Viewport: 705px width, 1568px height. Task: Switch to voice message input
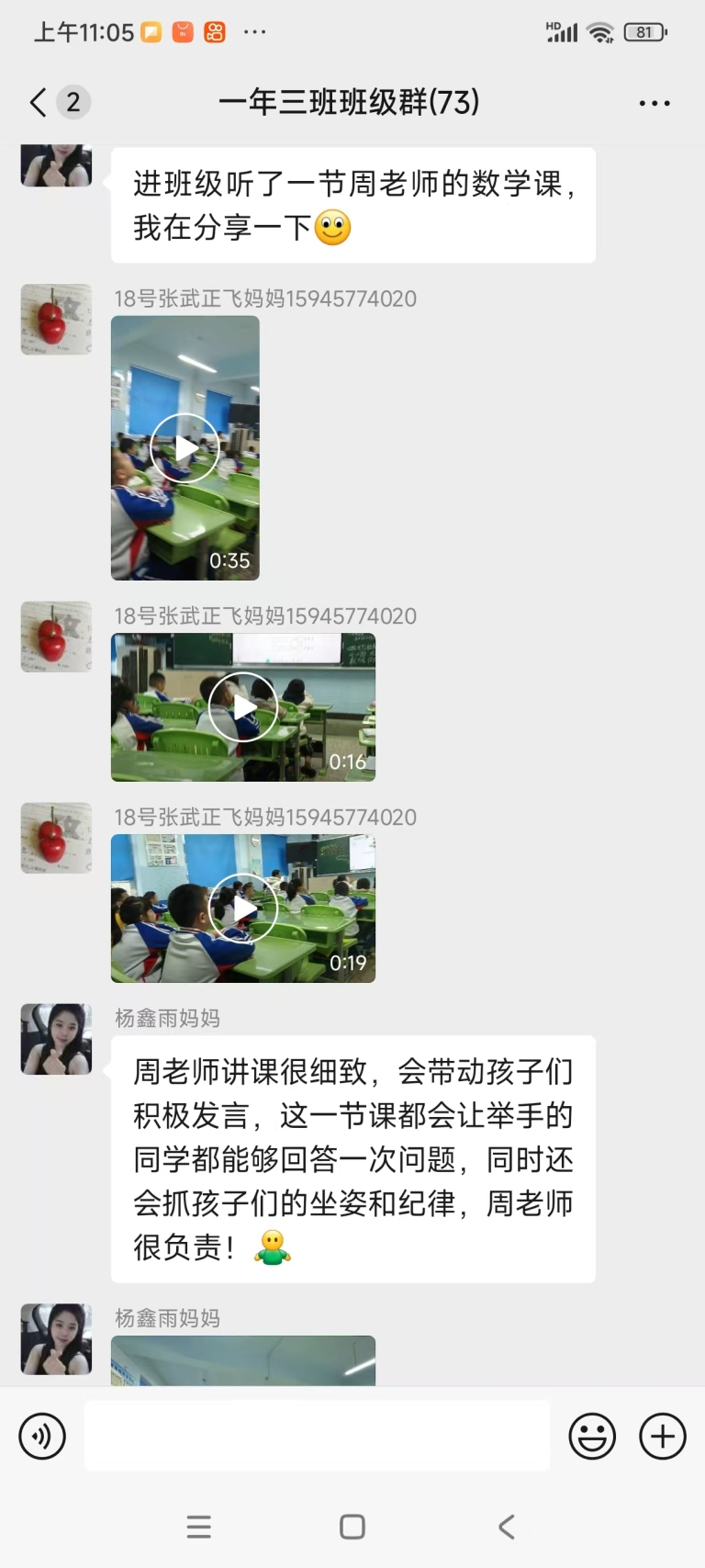[42, 1436]
